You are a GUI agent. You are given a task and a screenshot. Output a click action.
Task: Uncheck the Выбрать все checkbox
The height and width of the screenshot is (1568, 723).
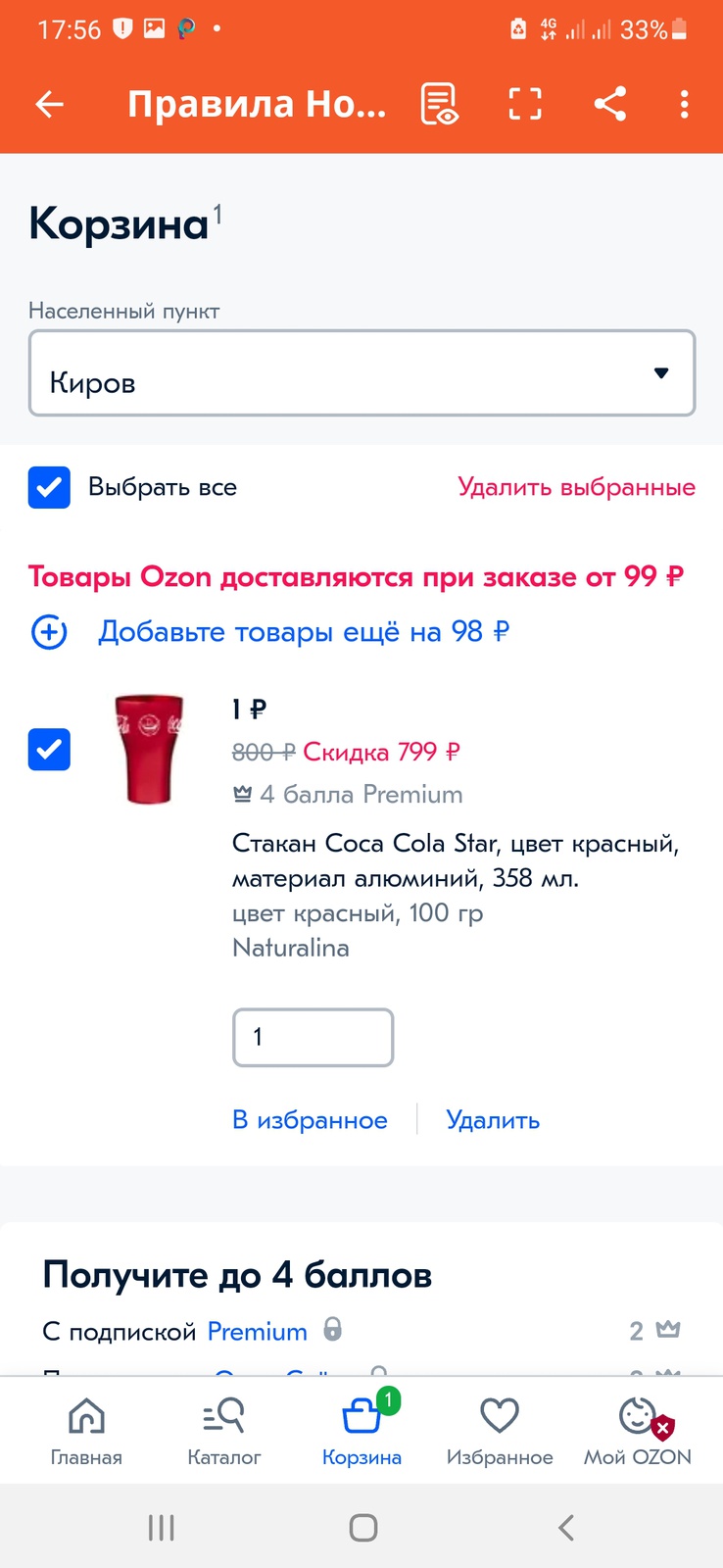coord(49,487)
